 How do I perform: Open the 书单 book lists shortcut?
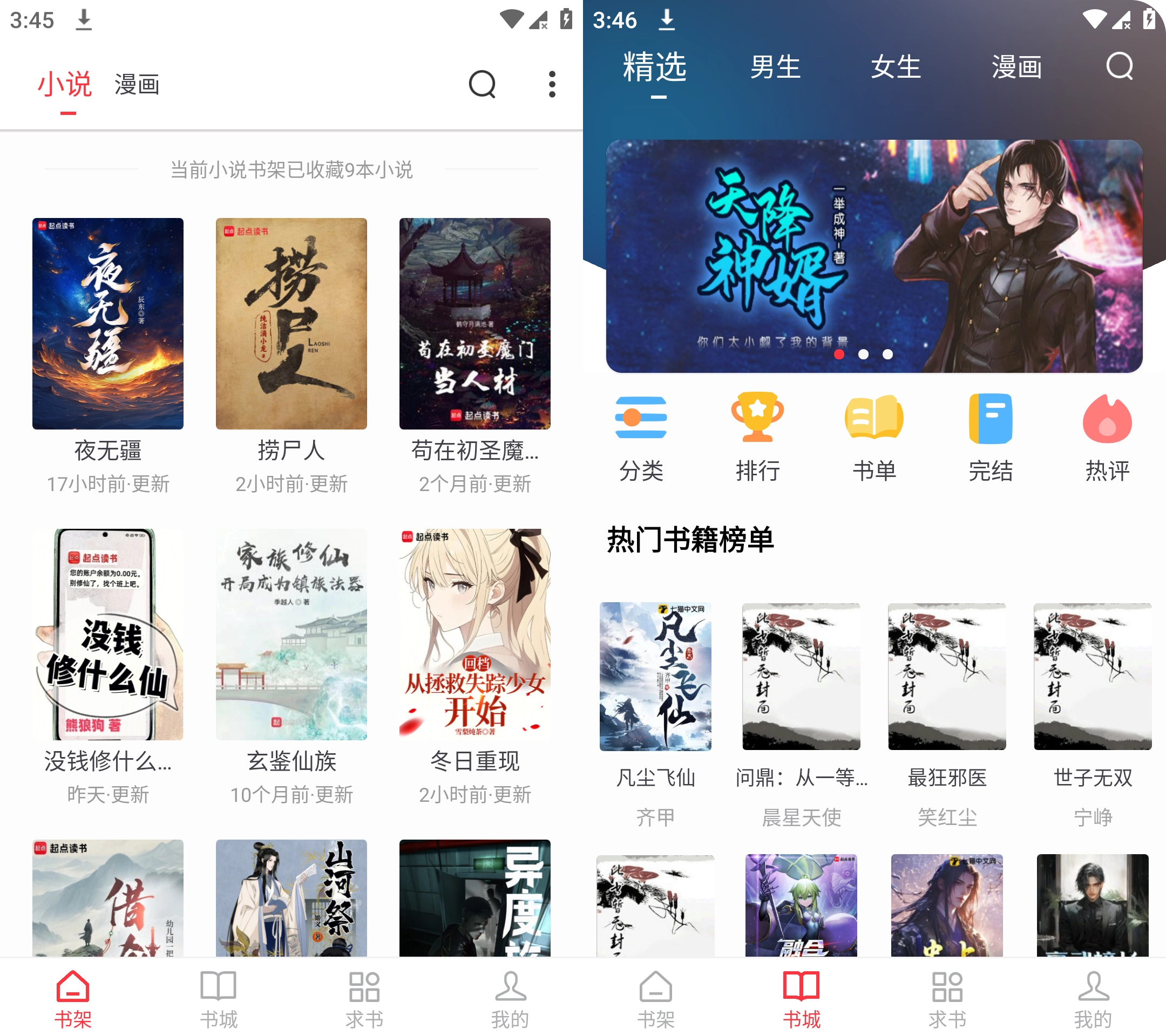coord(874,437)
